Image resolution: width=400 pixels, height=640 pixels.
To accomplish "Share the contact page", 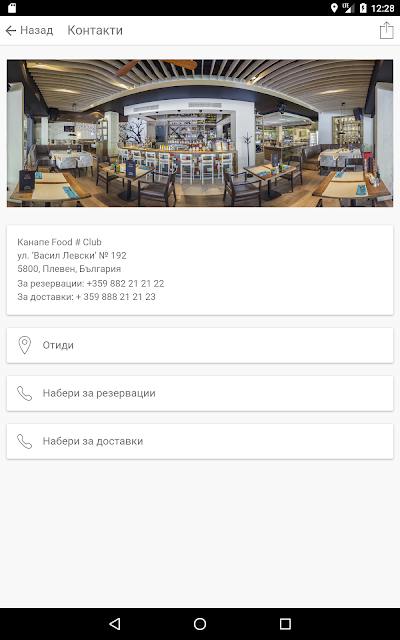I will pos(386,30).
